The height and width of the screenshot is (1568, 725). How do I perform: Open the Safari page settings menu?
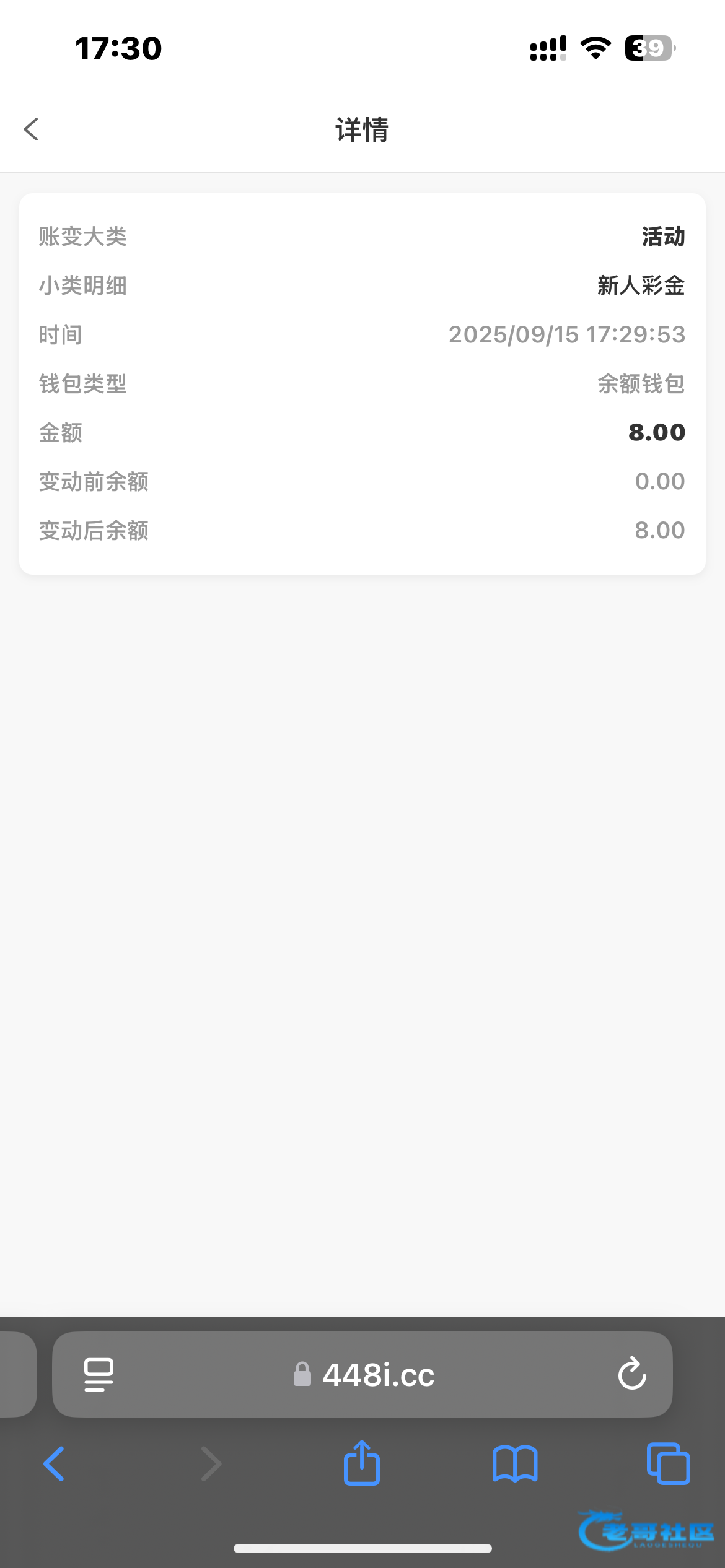[x=99, y=1374]
